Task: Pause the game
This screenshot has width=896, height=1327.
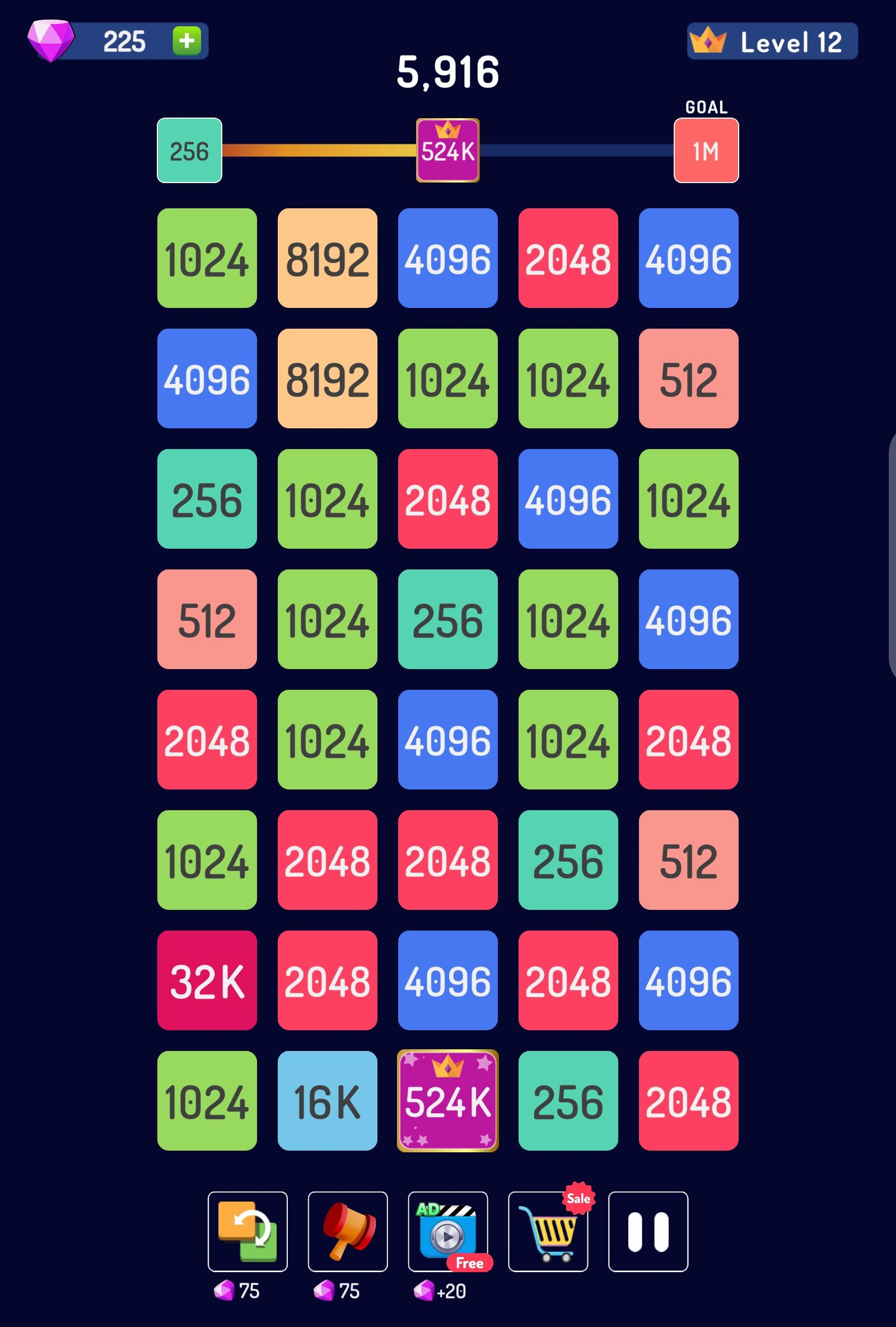Action: point(647,1231)
